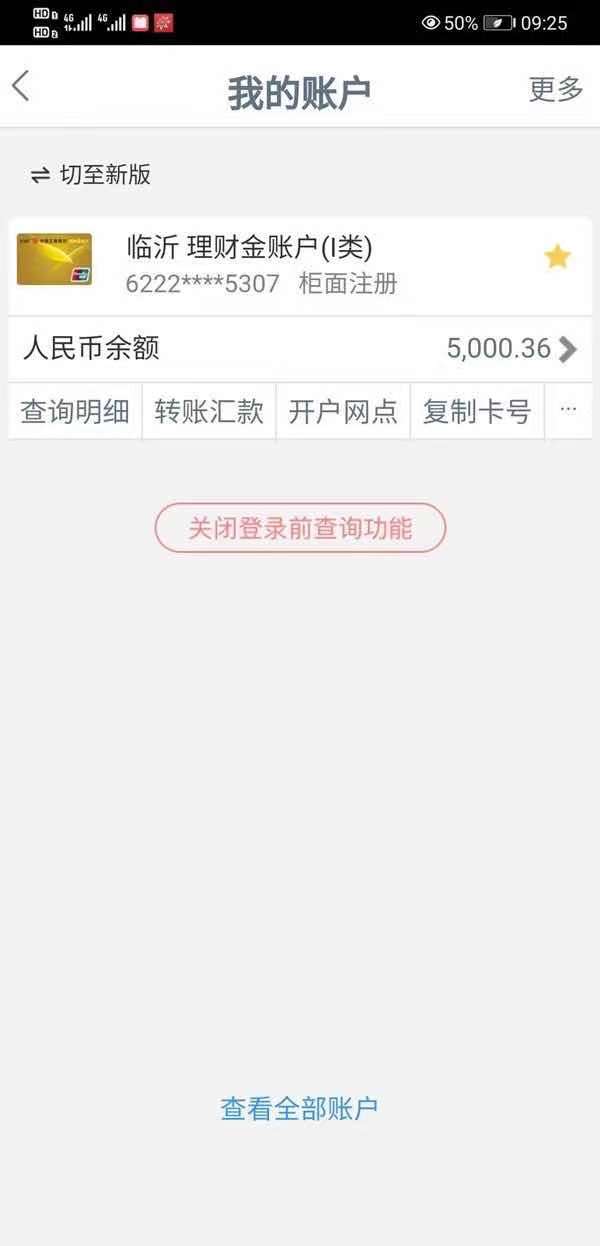This screenshot has height=1246, width=600.
Task: Switch to new version via 切至新版
Action: pyautogui.click(x=90, y=175)
